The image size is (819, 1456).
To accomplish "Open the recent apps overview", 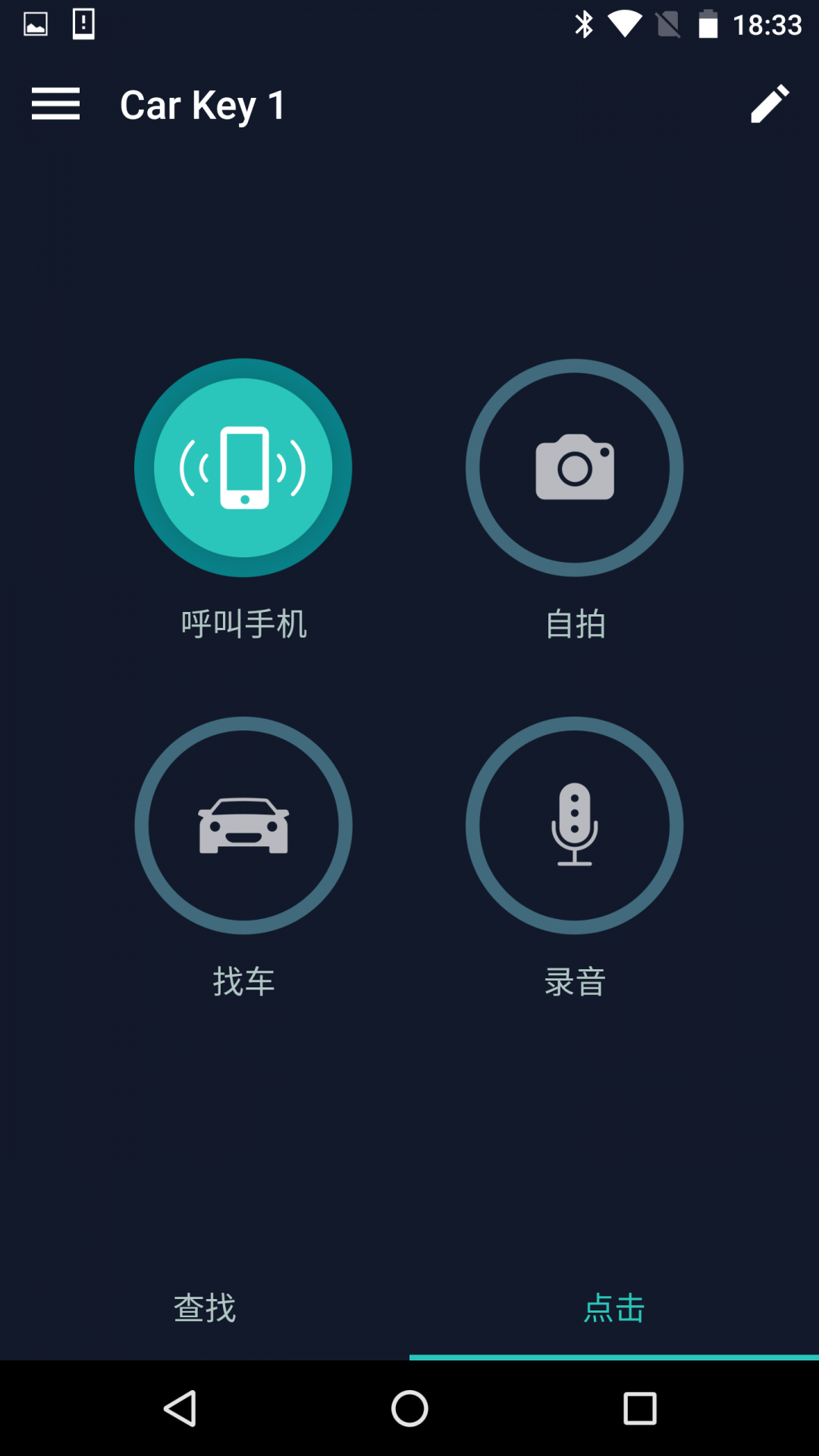I will (x=640, y=1409).
